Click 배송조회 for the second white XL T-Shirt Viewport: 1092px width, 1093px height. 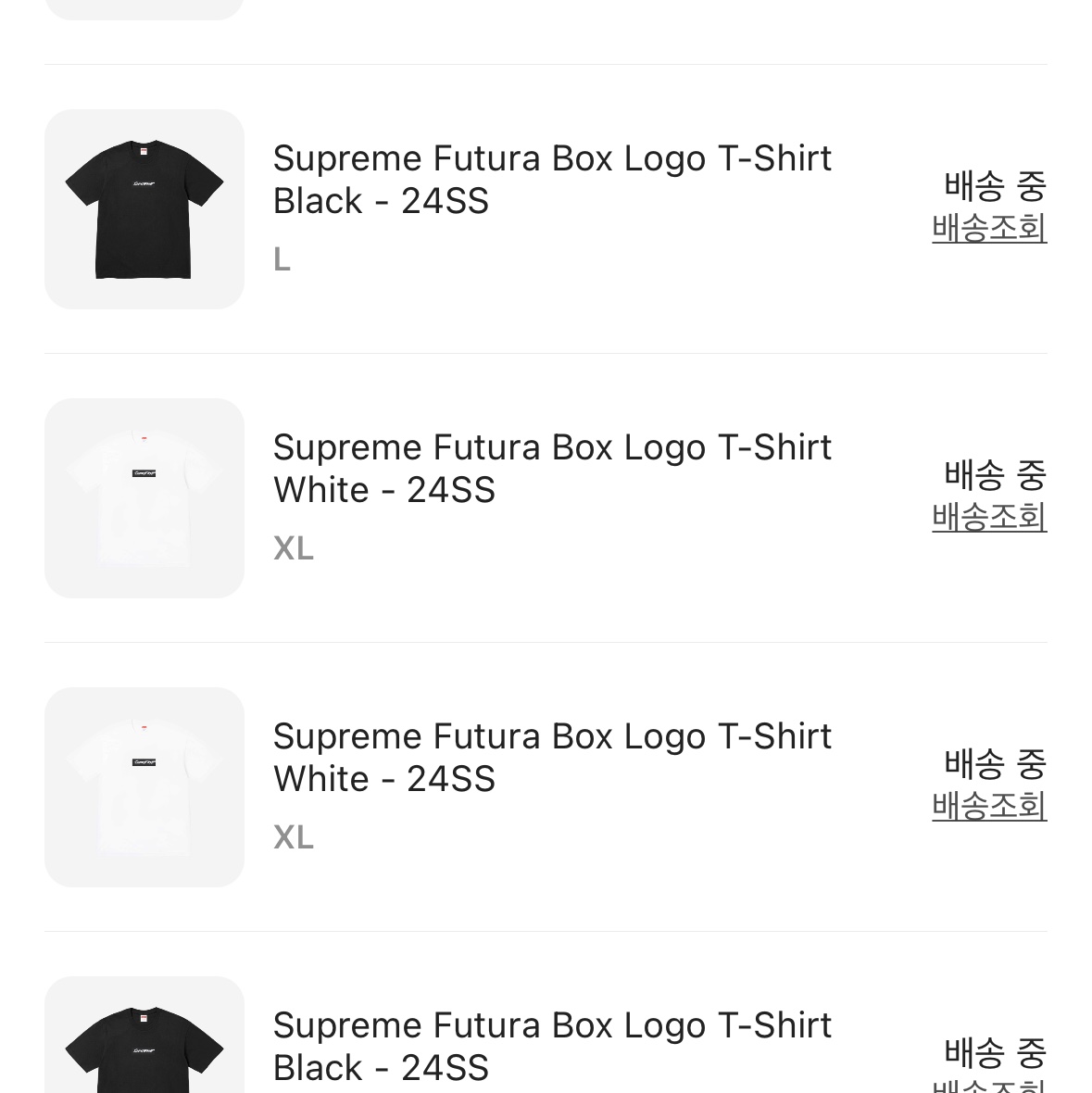click(988, 809)
